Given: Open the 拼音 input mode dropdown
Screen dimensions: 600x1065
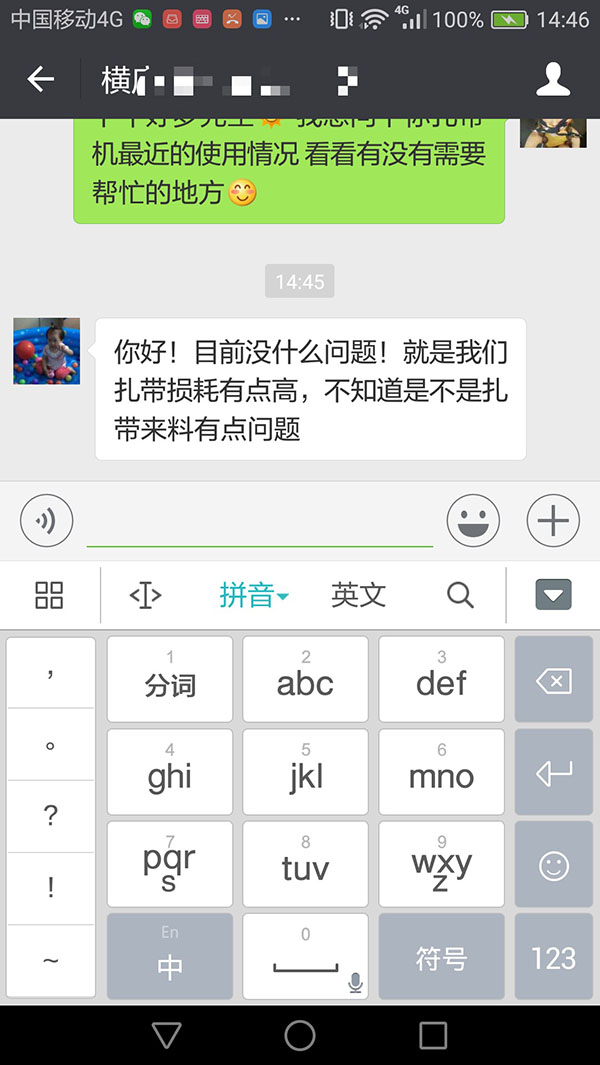Looking at the screenshot, I should pos(253,595).
